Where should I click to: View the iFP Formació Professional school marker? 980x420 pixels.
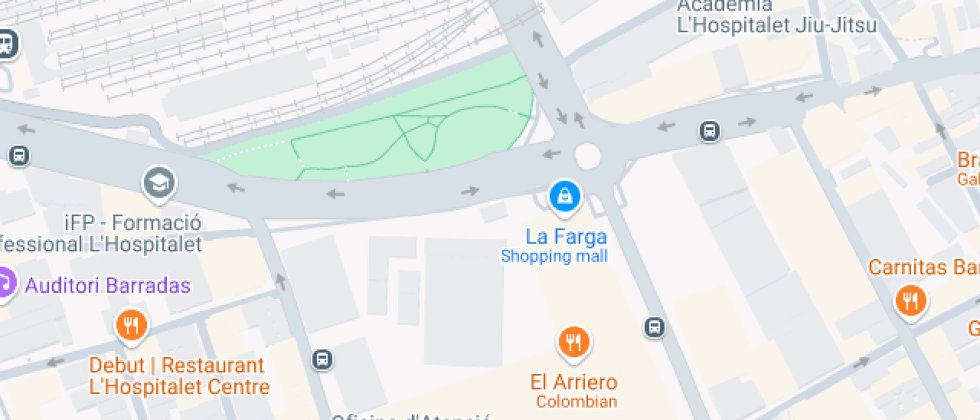point(159,182)
